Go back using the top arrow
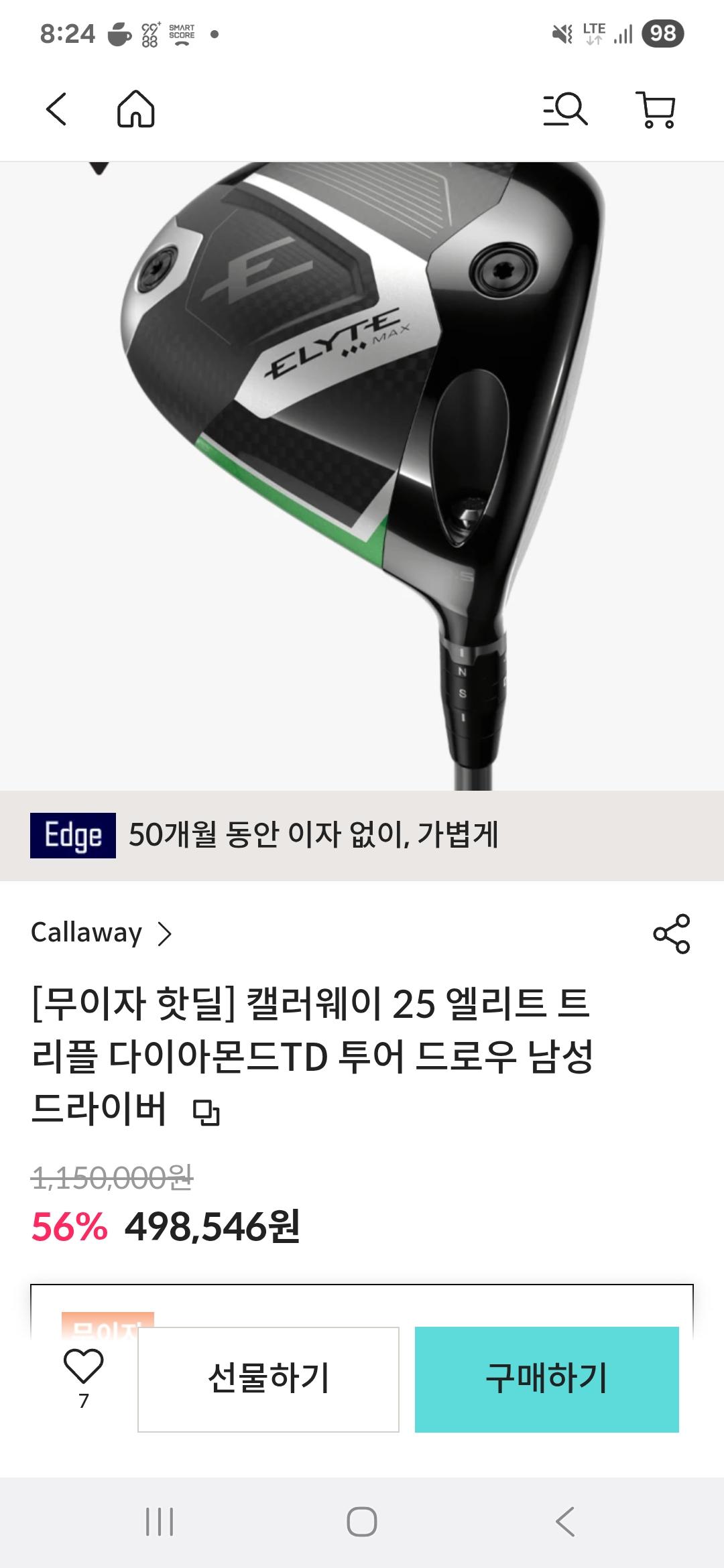 [x=57, y=109]
